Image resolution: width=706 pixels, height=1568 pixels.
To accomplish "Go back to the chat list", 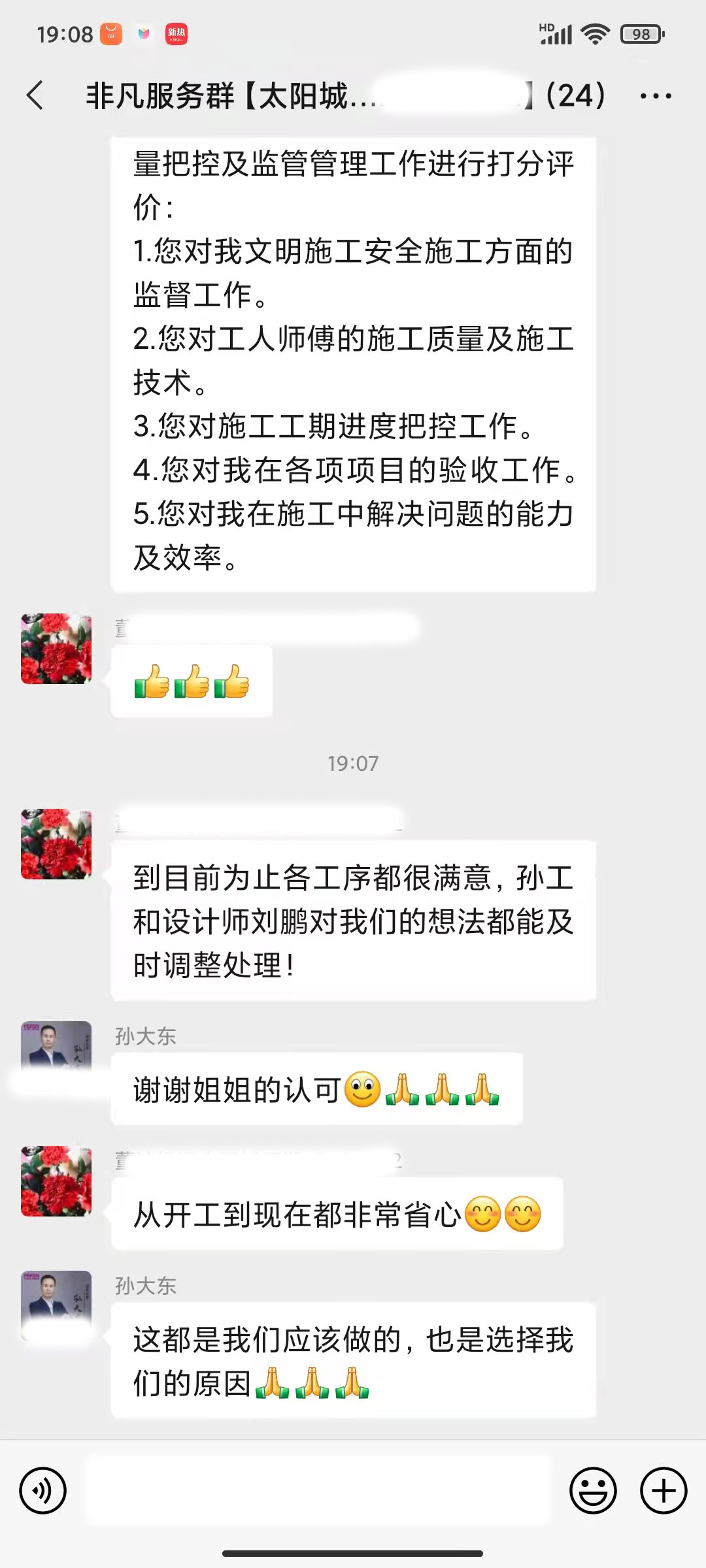I will pos(35,96).
